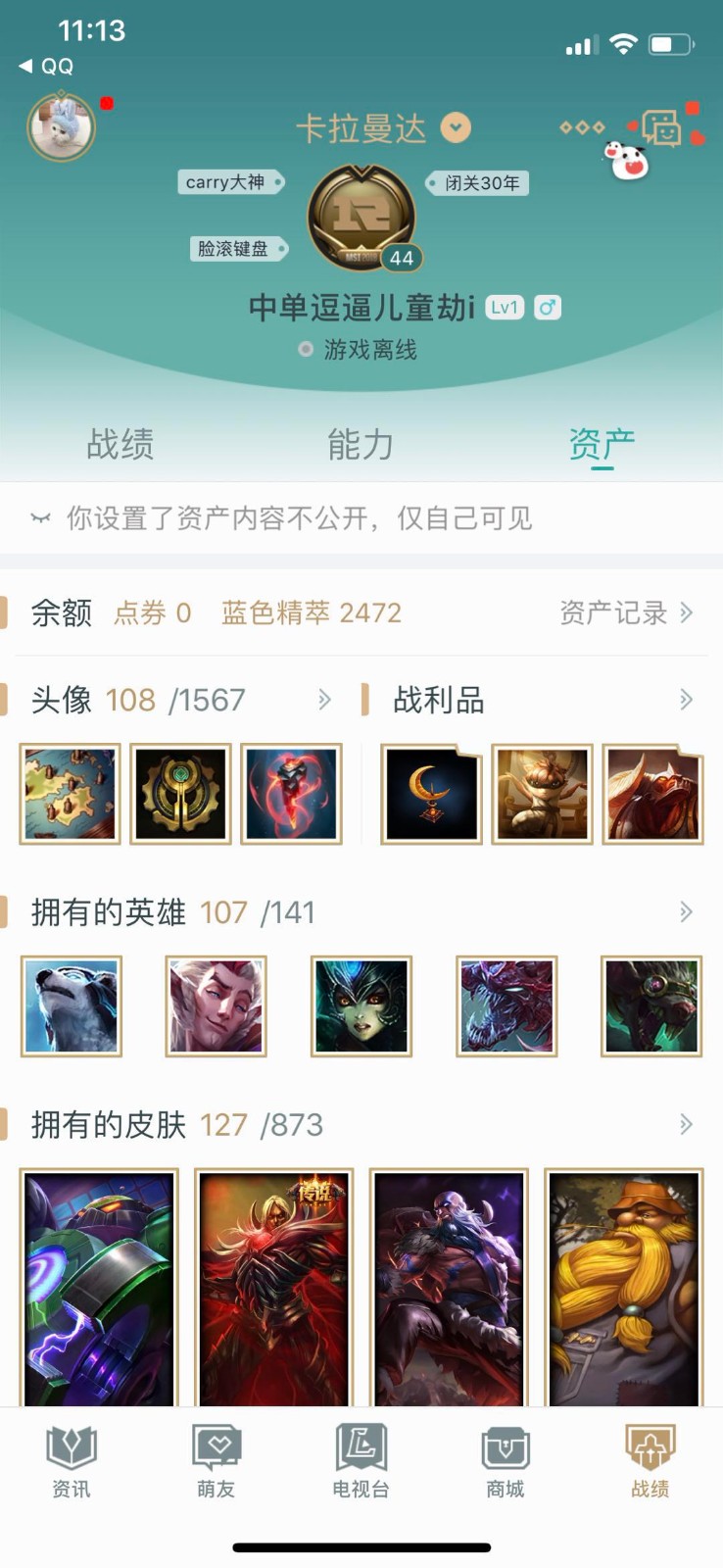The height and width of the screenshot is (1568, 723).
Task: Select the 资产 tab
Action: pyautogui.click(x=602, y=444)
